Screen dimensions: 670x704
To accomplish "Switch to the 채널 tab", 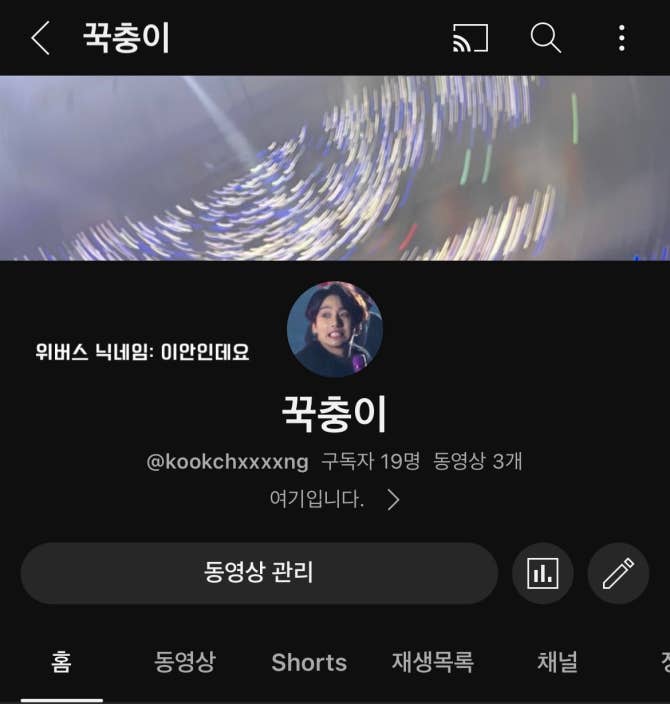I will tap(557, 662).
